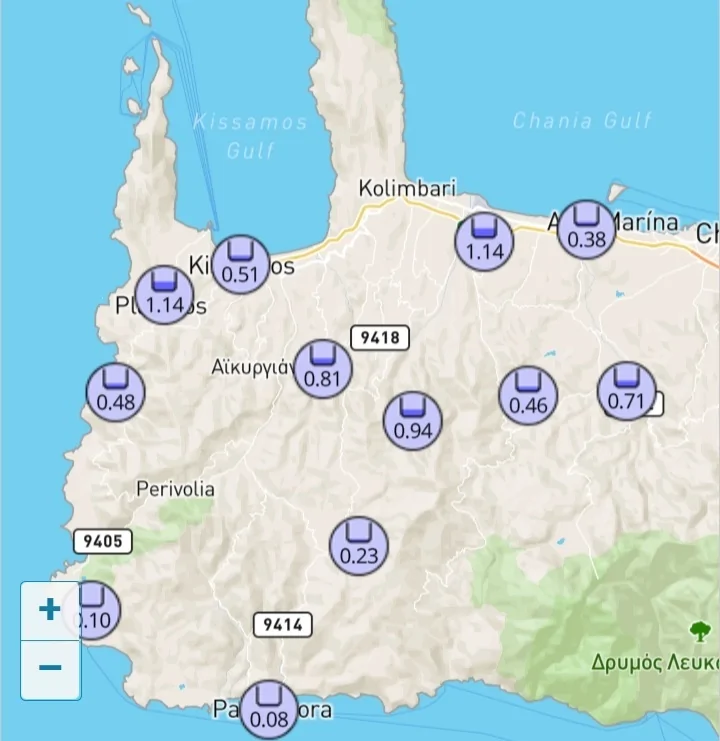Select the 0.08 marker at Paleochora
720x741 pixels.
268,709
